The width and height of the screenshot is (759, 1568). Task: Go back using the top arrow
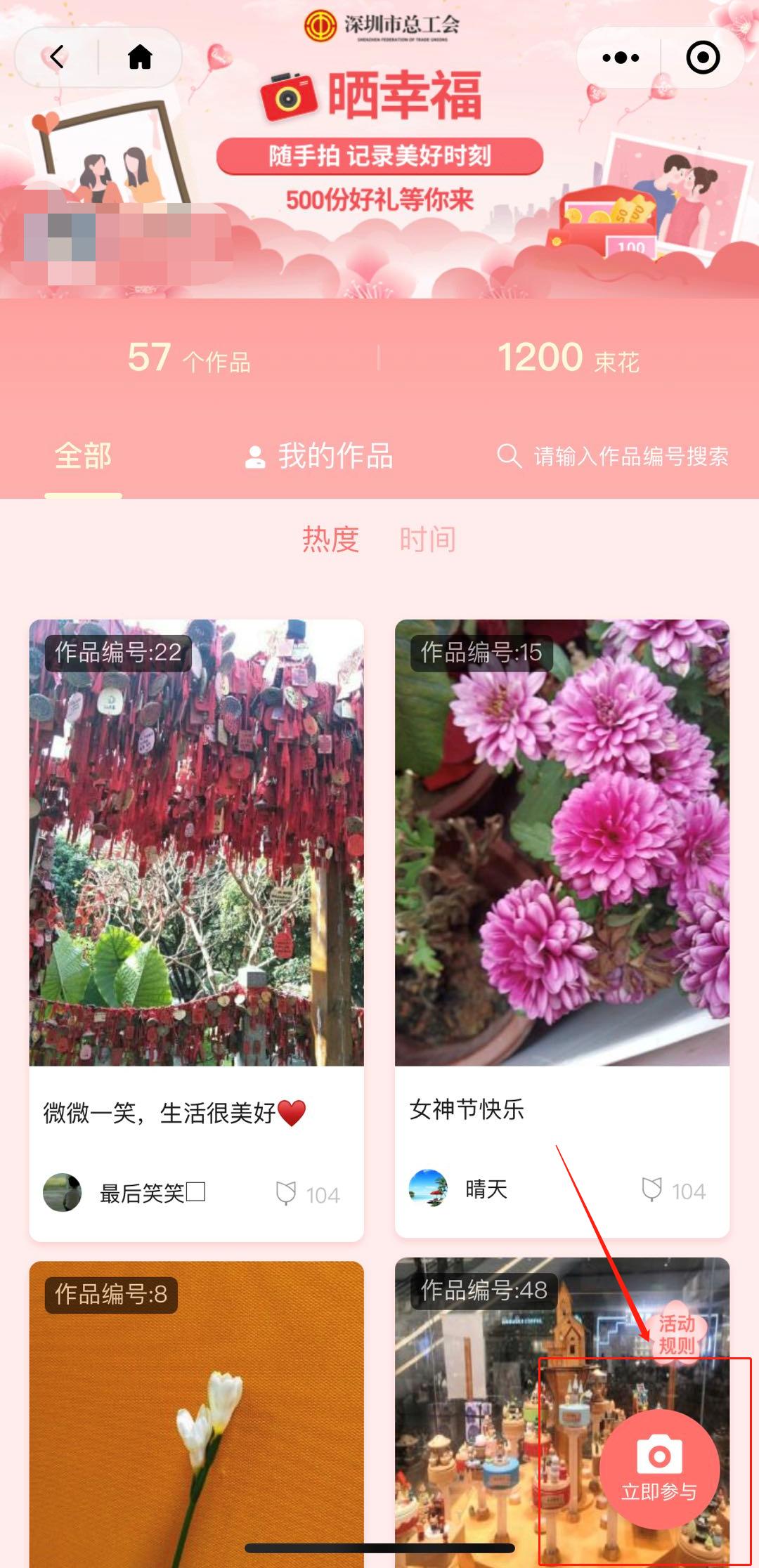point(58,57)
